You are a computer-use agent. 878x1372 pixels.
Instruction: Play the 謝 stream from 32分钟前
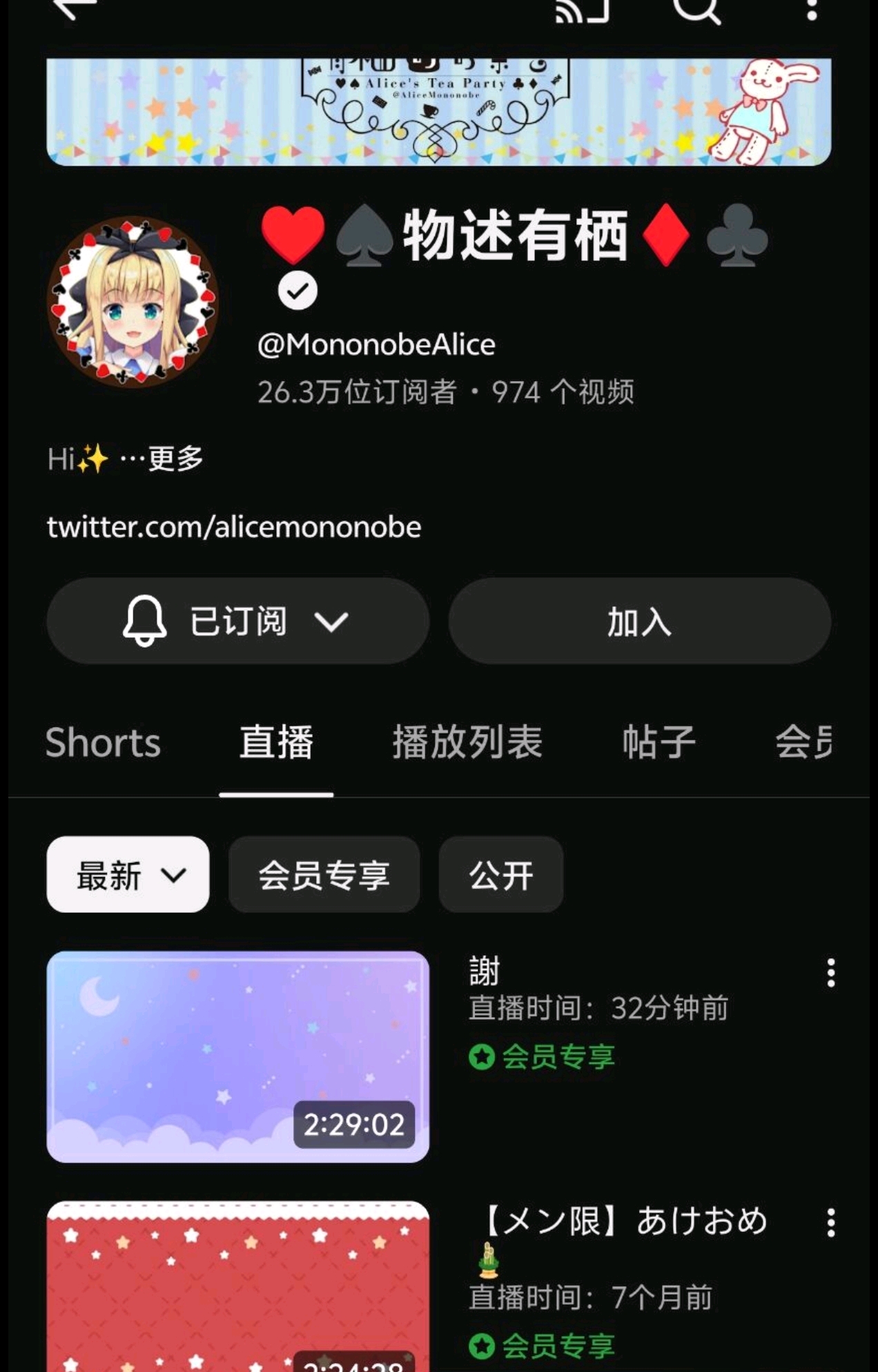point(237,1056)
